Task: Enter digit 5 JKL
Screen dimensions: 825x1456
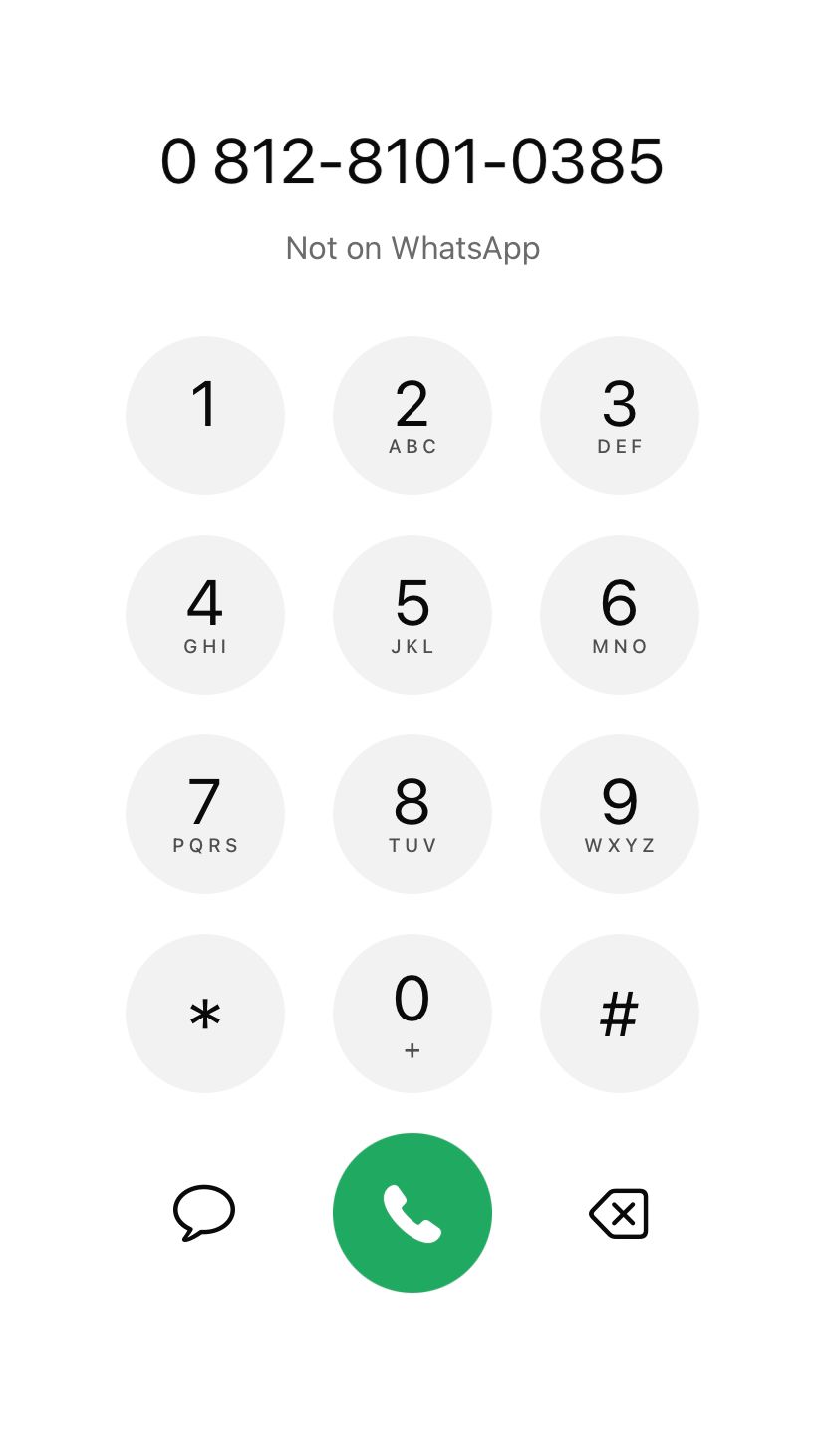Action: click(412, 614)
